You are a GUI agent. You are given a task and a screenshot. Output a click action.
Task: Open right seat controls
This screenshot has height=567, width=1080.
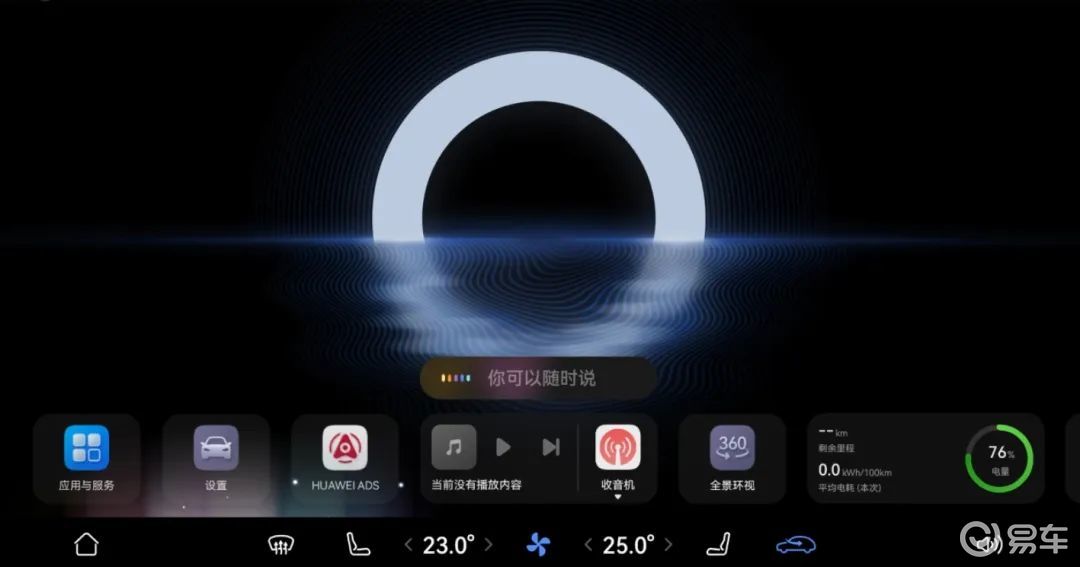tap(717, 545)
